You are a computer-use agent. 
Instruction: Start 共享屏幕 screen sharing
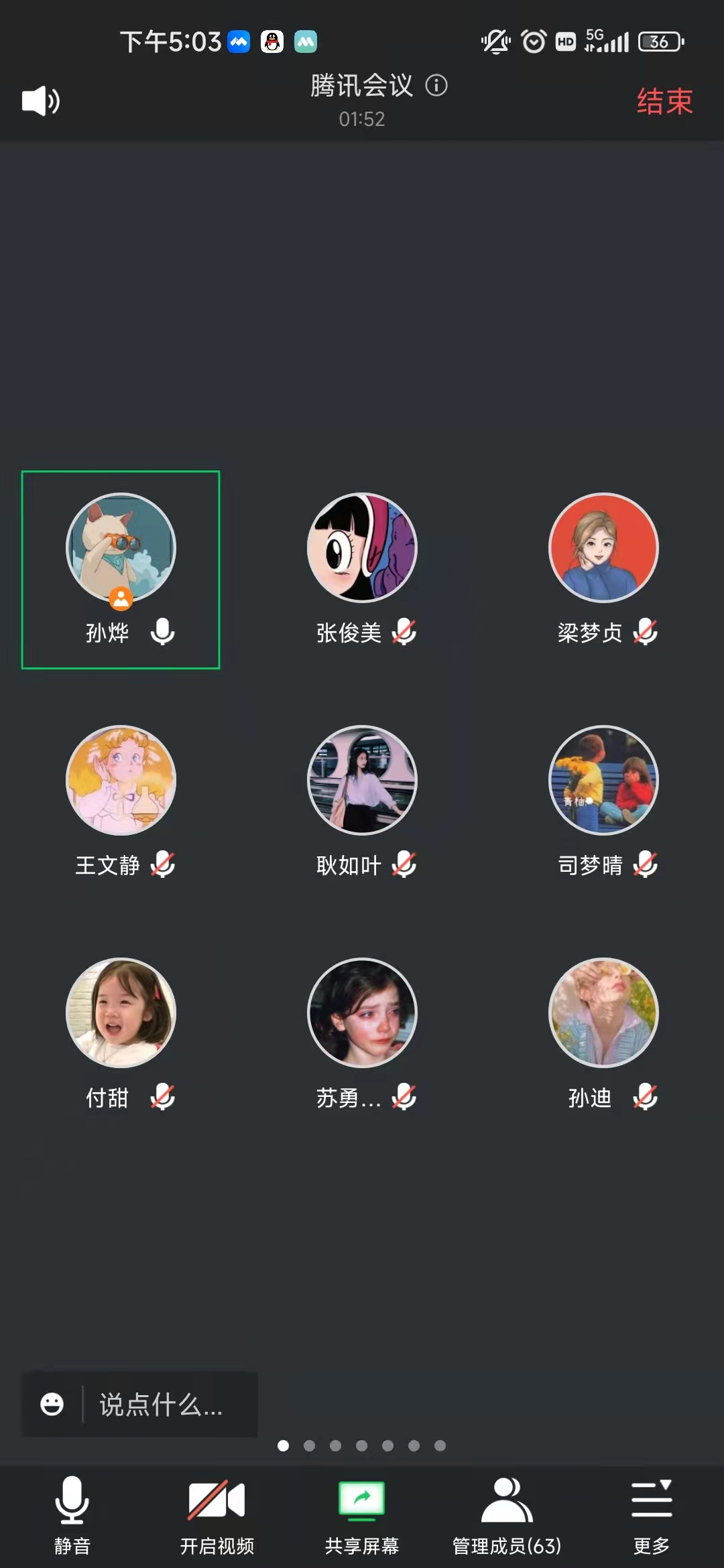tap(362, 1514)
